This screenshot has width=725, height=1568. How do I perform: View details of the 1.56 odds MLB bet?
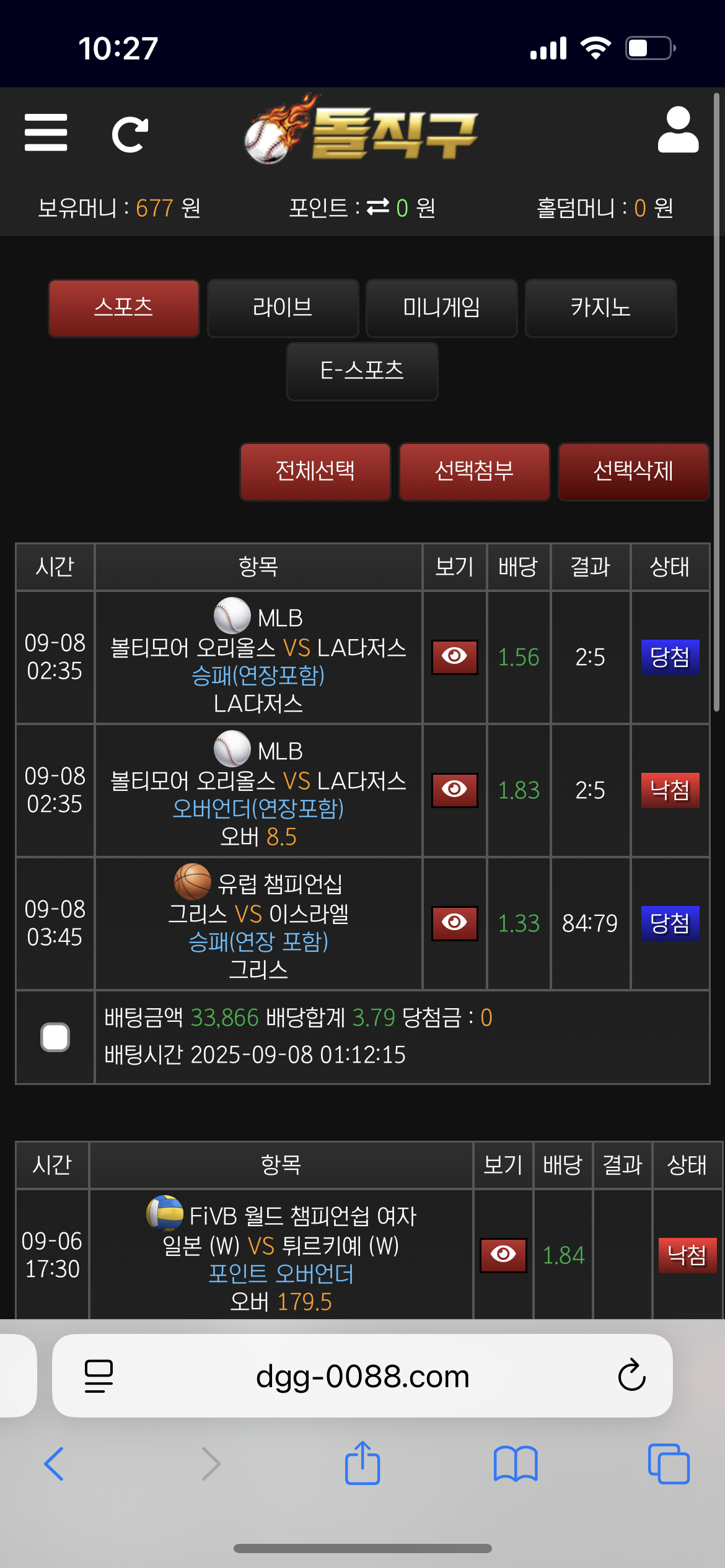(455, 656)
